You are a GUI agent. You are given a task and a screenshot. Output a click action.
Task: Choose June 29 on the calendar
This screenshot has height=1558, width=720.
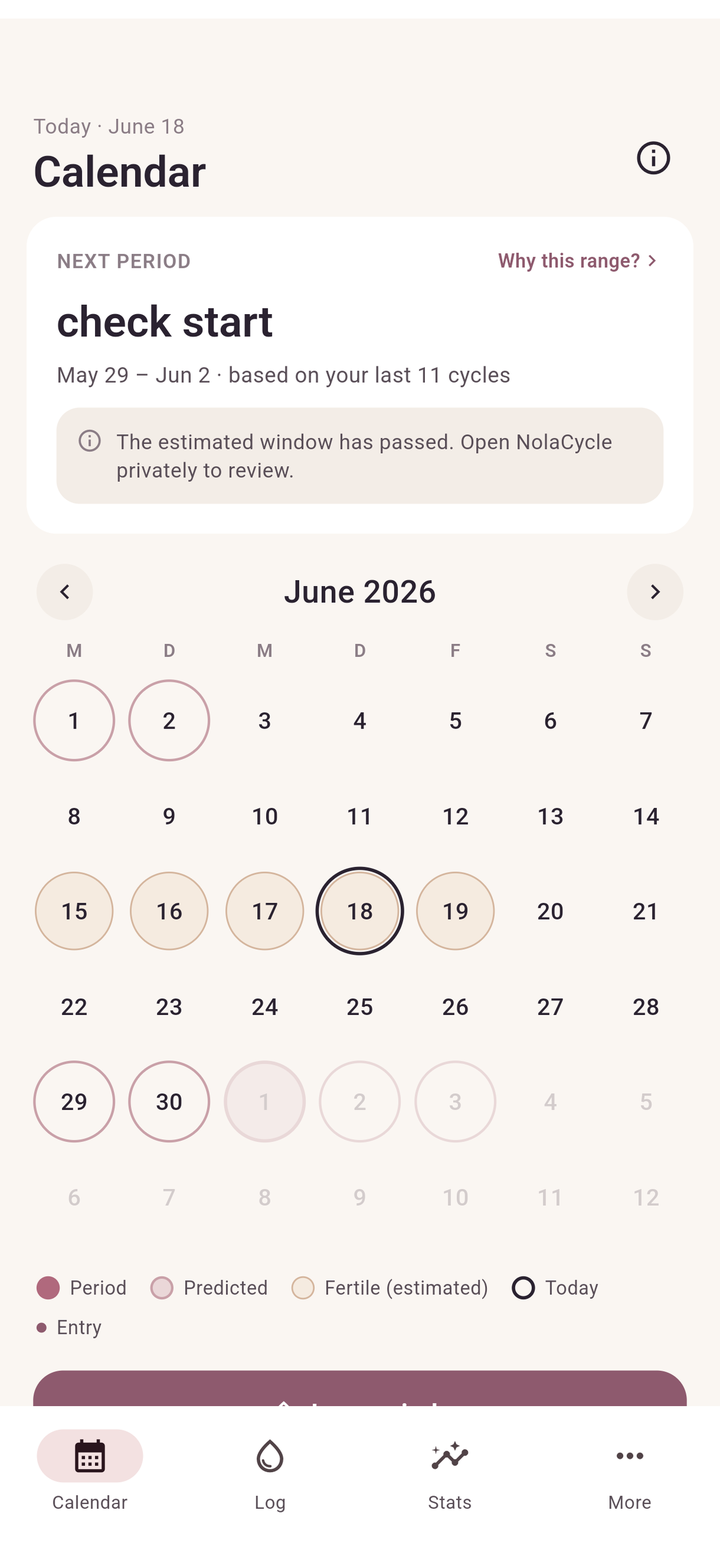[x=74, y=1101]
